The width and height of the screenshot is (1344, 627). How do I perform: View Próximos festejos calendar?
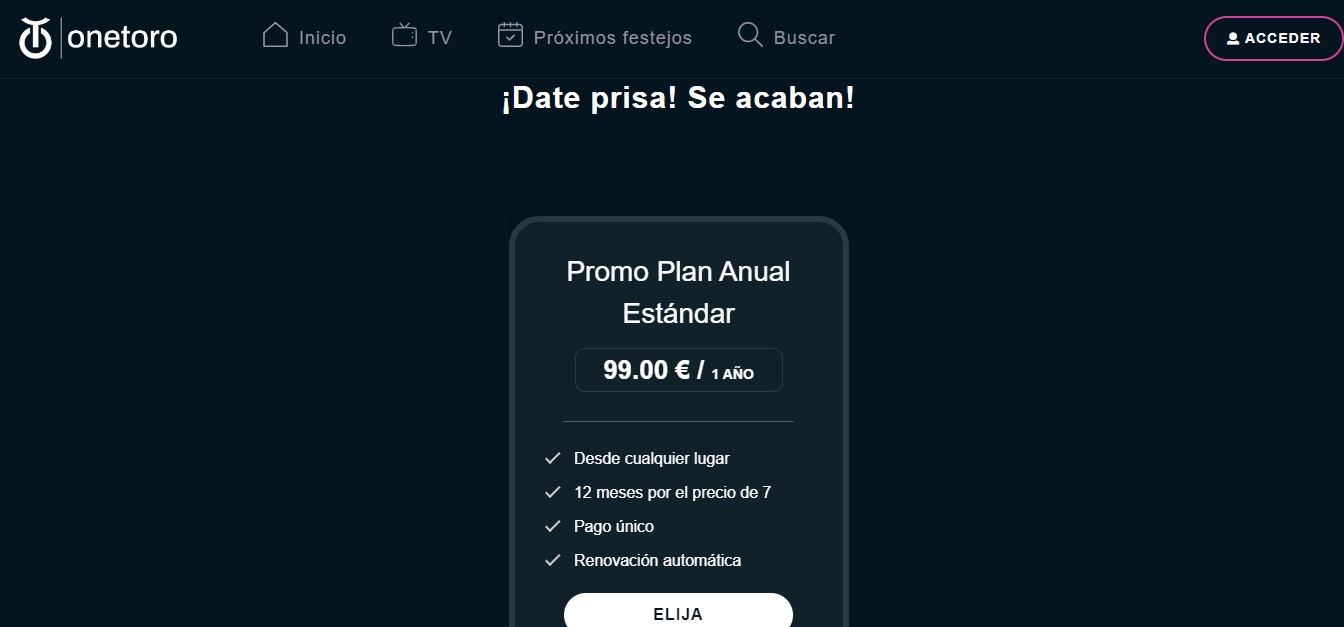pyautogui.click(x=594, y=37)
